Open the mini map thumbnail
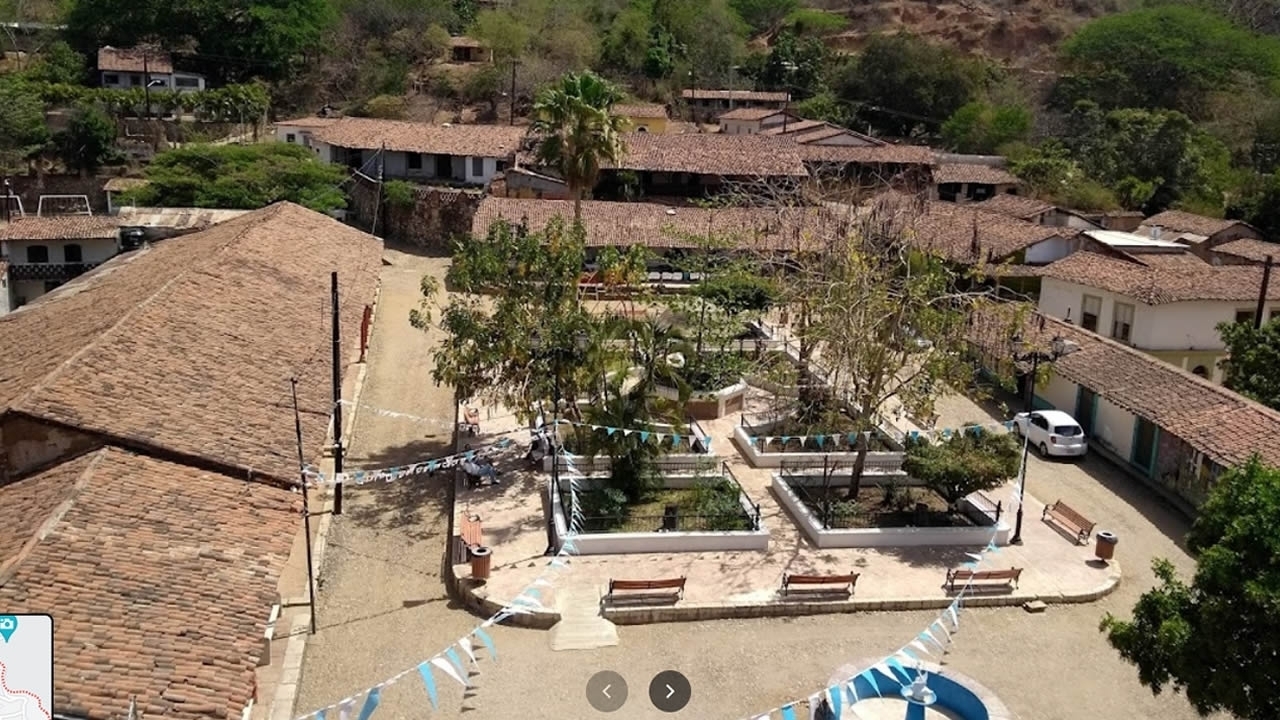The image size is (1280, 720). click(x=24, y=668)
